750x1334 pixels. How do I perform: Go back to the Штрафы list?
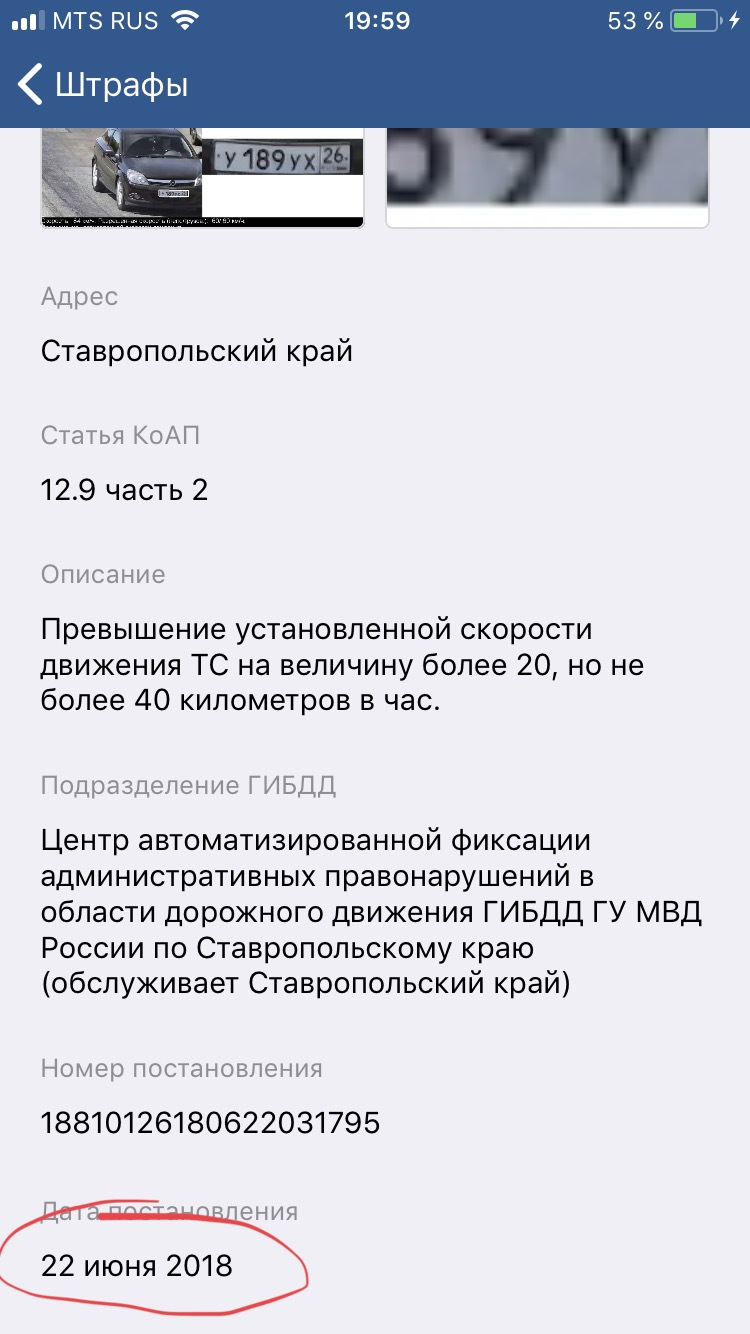(x=103, y=85)
